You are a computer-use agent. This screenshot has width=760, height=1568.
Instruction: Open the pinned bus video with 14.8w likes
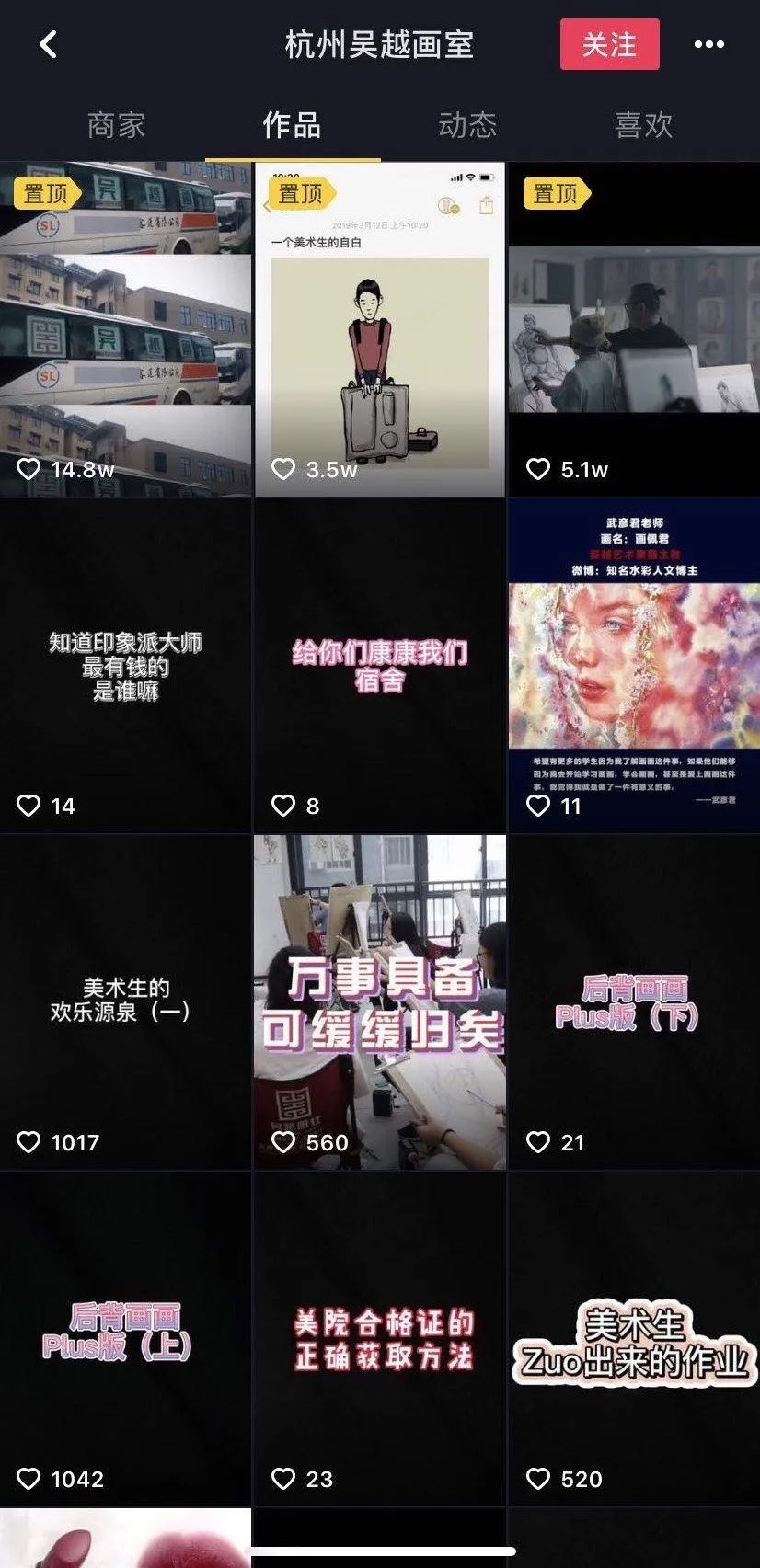pos(125,329)
